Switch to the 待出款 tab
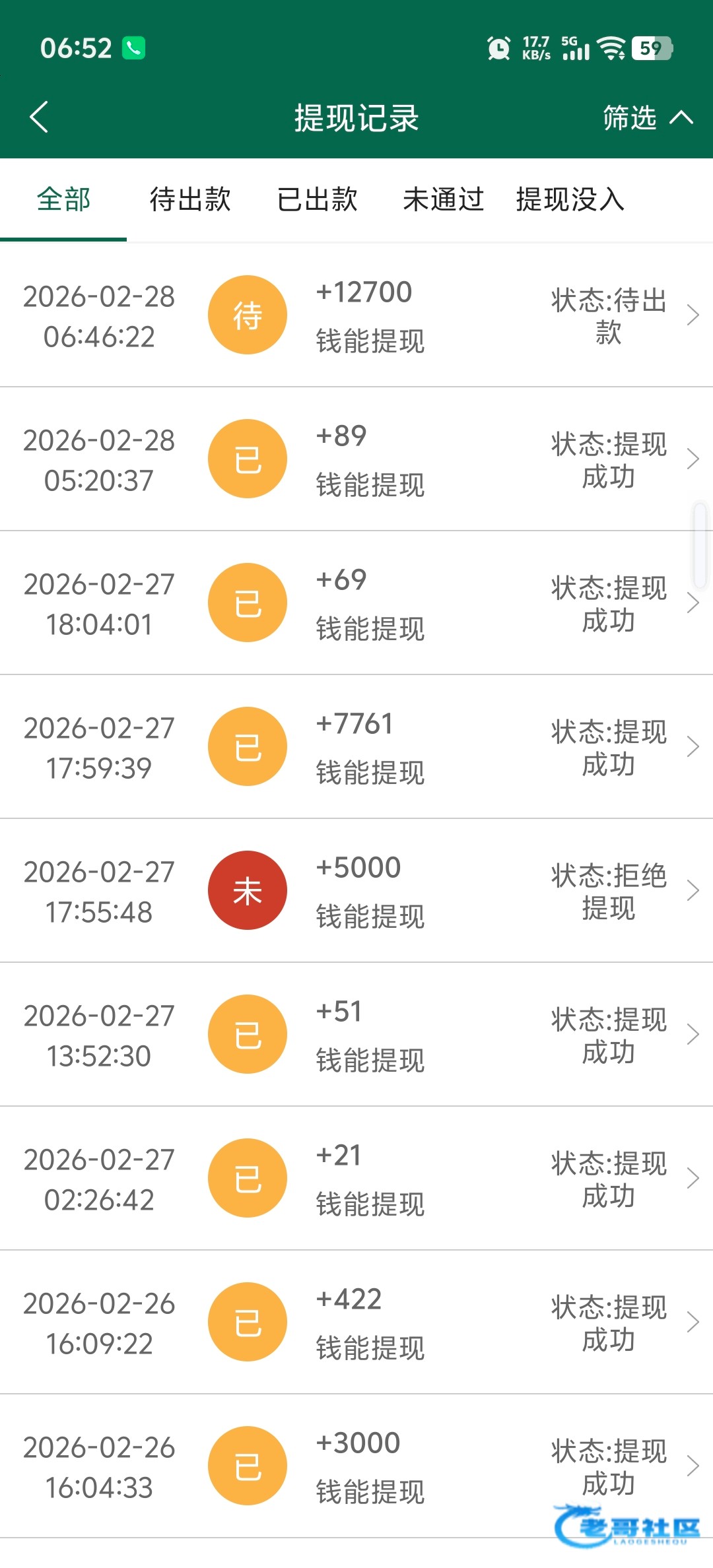The height and width of the screenshot is (1568, 713). click(x=190, y=199)
